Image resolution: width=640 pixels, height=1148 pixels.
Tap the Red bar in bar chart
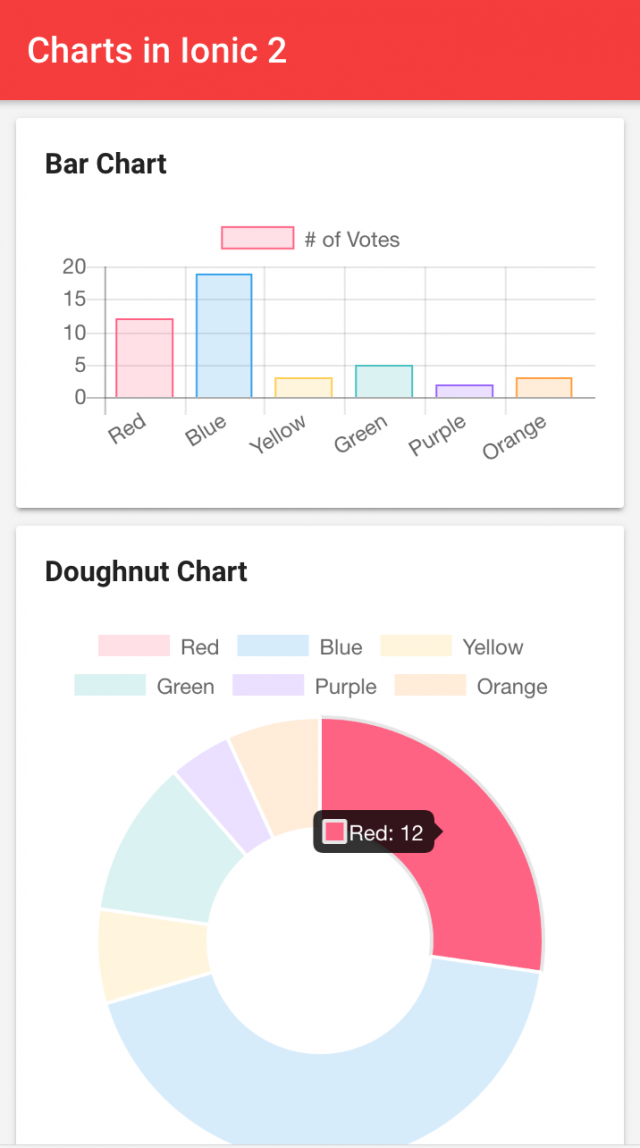[144, 358]
